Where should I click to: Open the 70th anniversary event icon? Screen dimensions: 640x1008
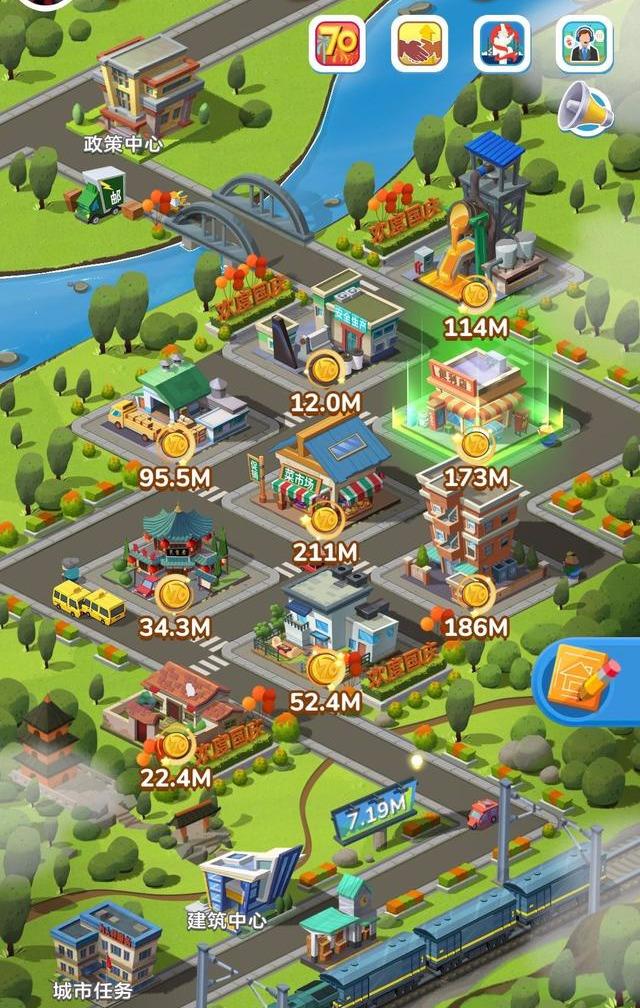pyautogui.click(x=337, y=43)
